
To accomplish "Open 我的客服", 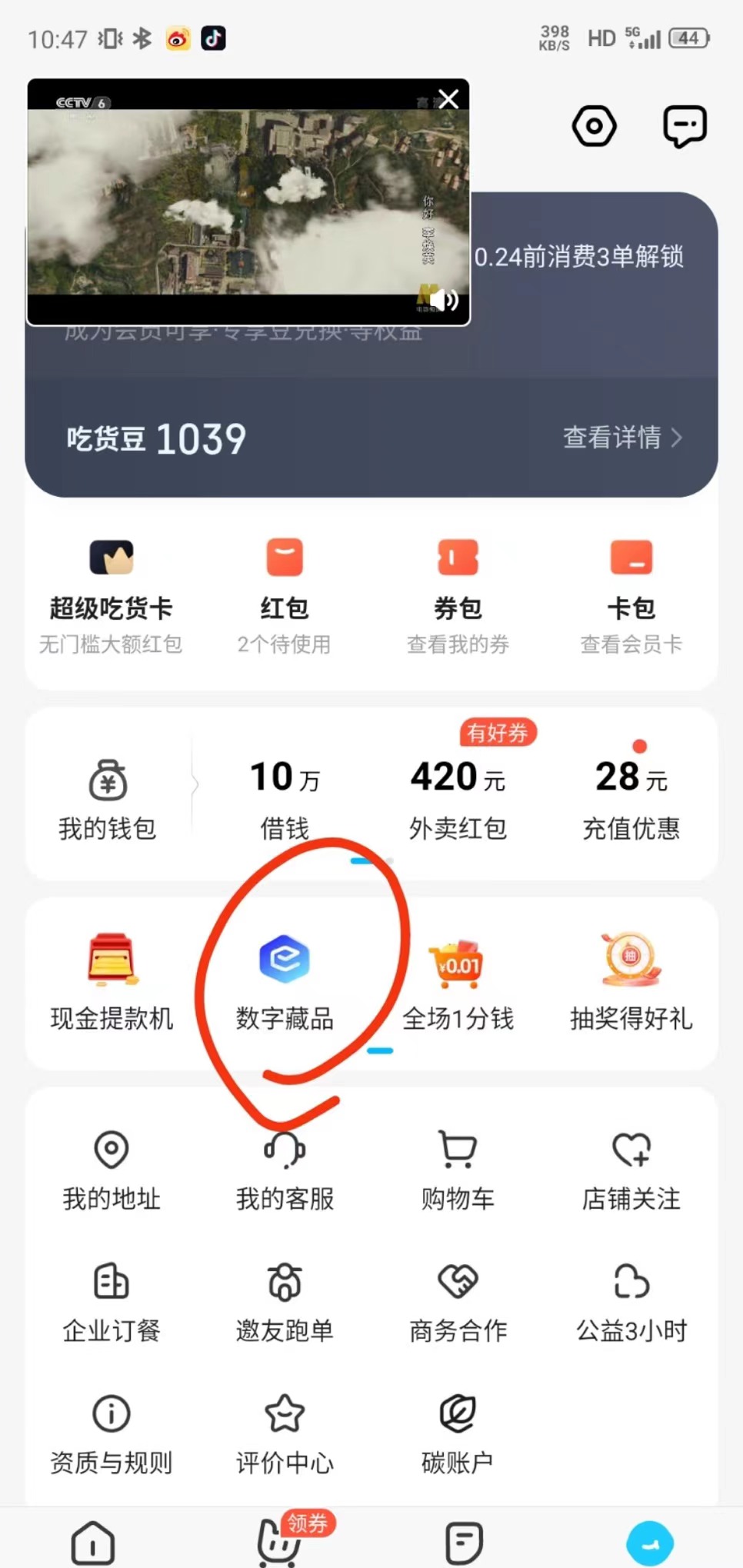I will 285,1169.
